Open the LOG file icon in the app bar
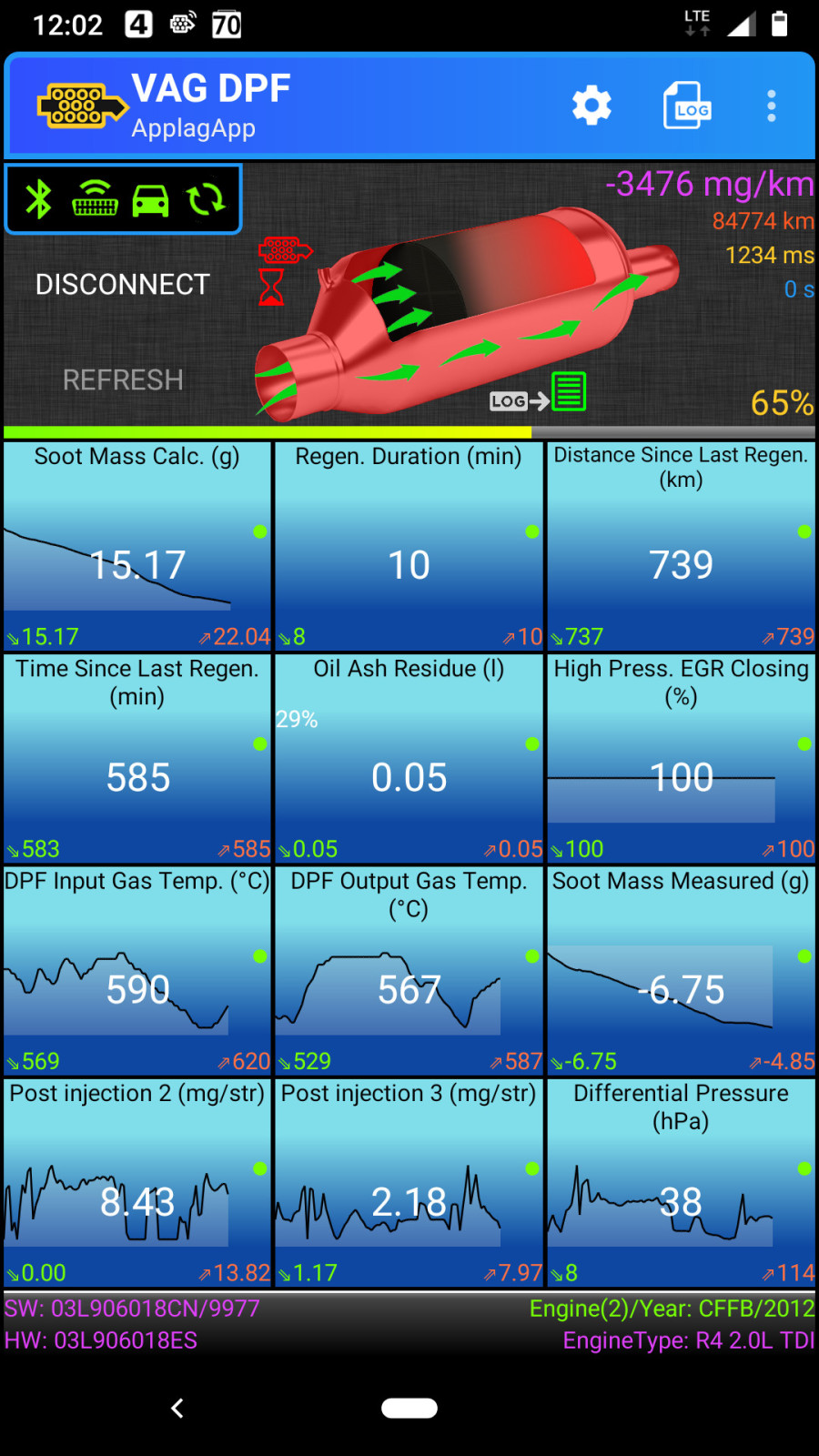This screenshot has height=1456, width=819. (687, 106)
